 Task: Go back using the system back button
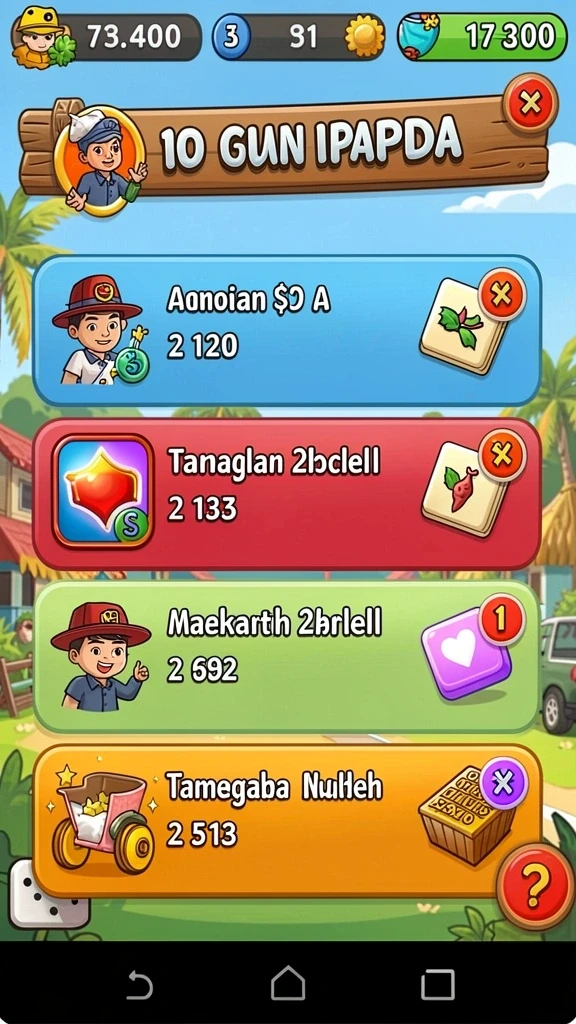click(140, 984)
